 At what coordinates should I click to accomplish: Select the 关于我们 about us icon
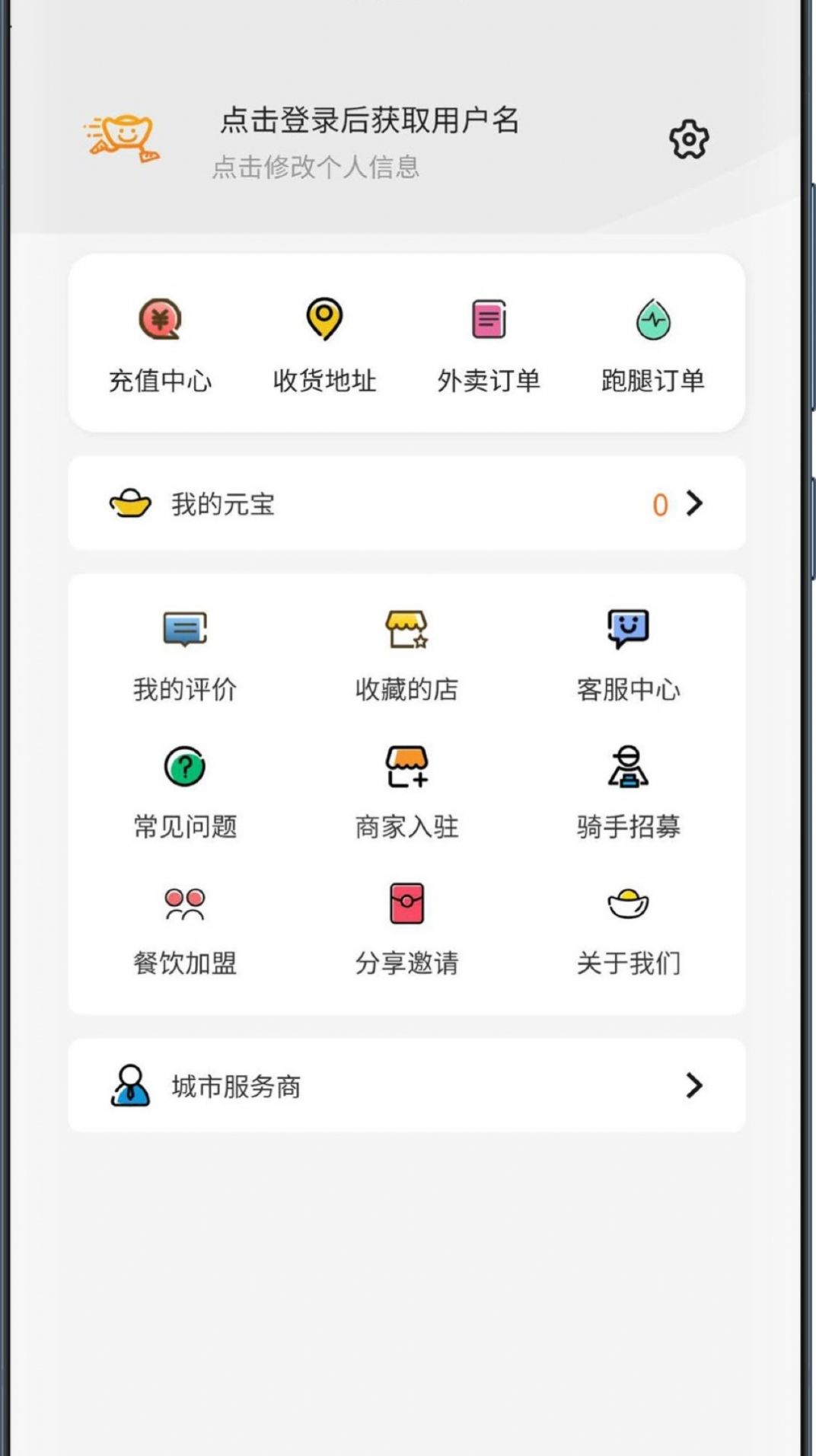coord(629,906)
